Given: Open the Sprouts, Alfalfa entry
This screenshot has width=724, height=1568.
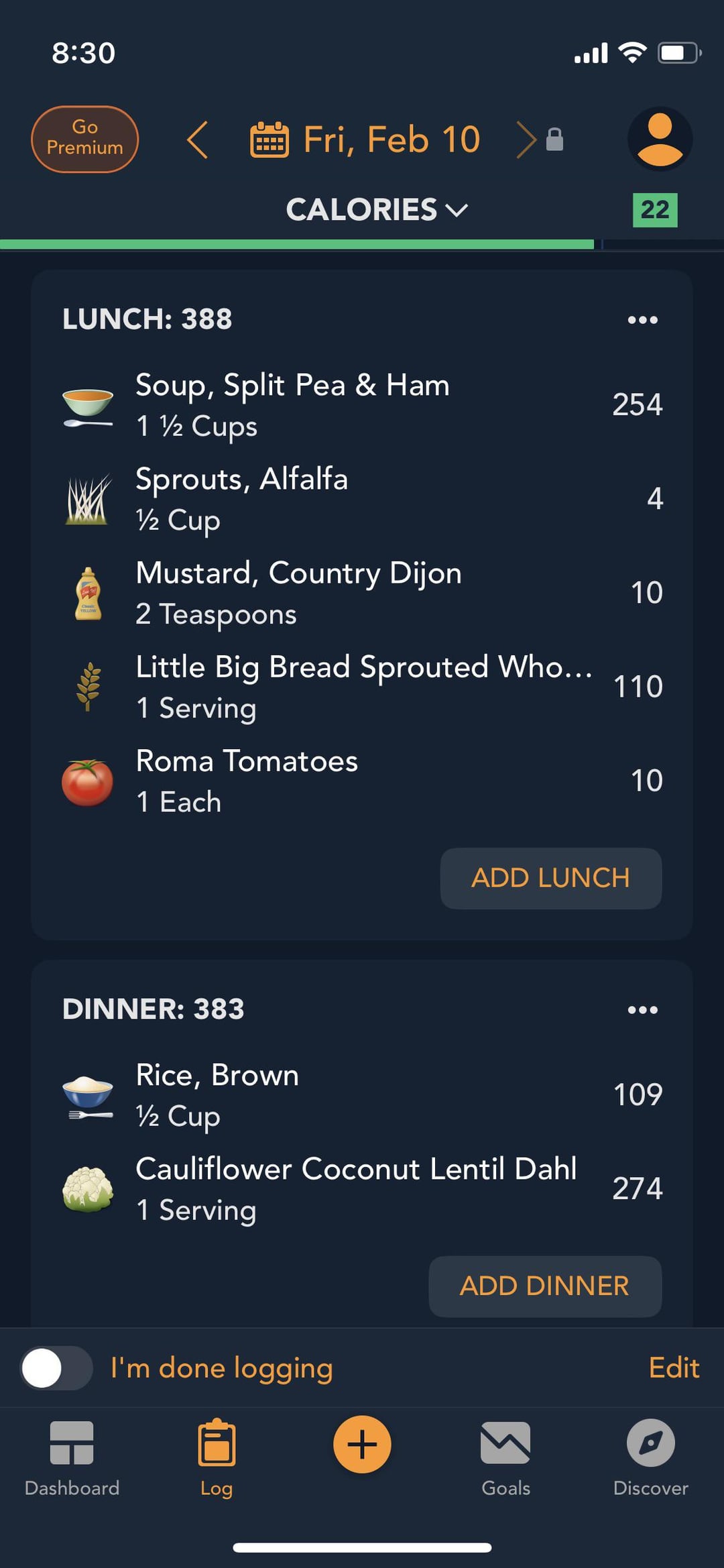Looking at the screenshot, I should tap(362, 499).
